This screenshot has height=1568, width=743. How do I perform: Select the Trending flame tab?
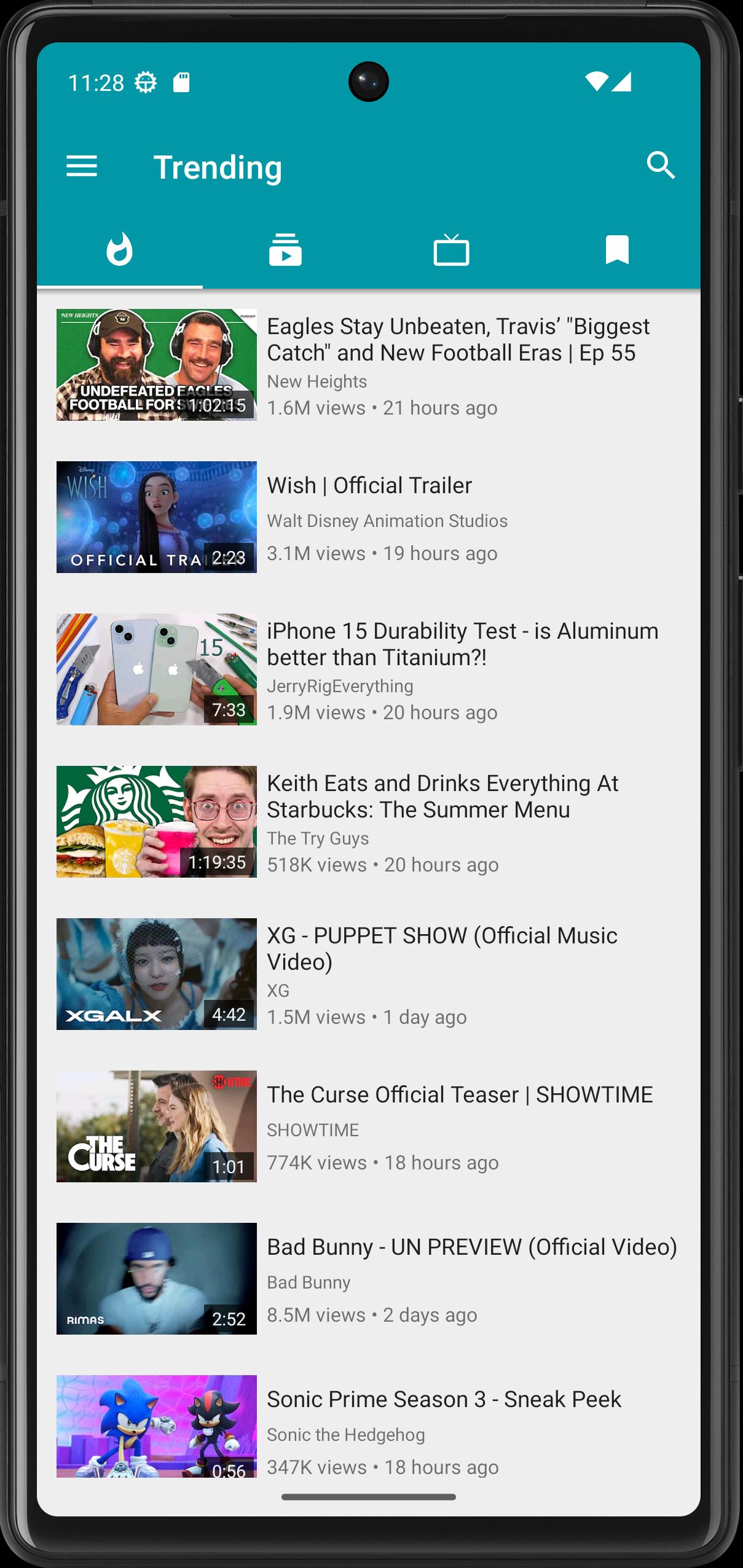pos(120,250)
